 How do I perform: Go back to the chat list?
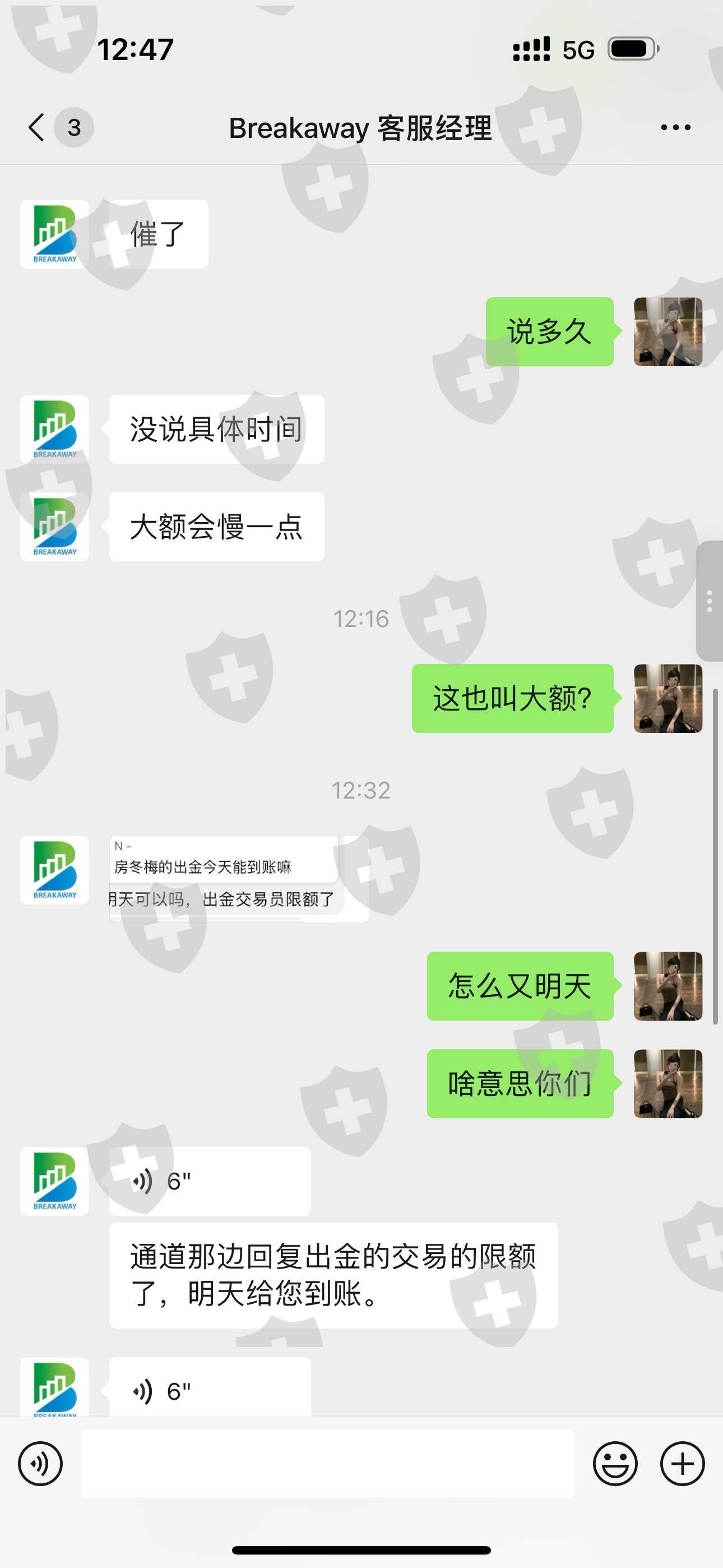(36, 128)
